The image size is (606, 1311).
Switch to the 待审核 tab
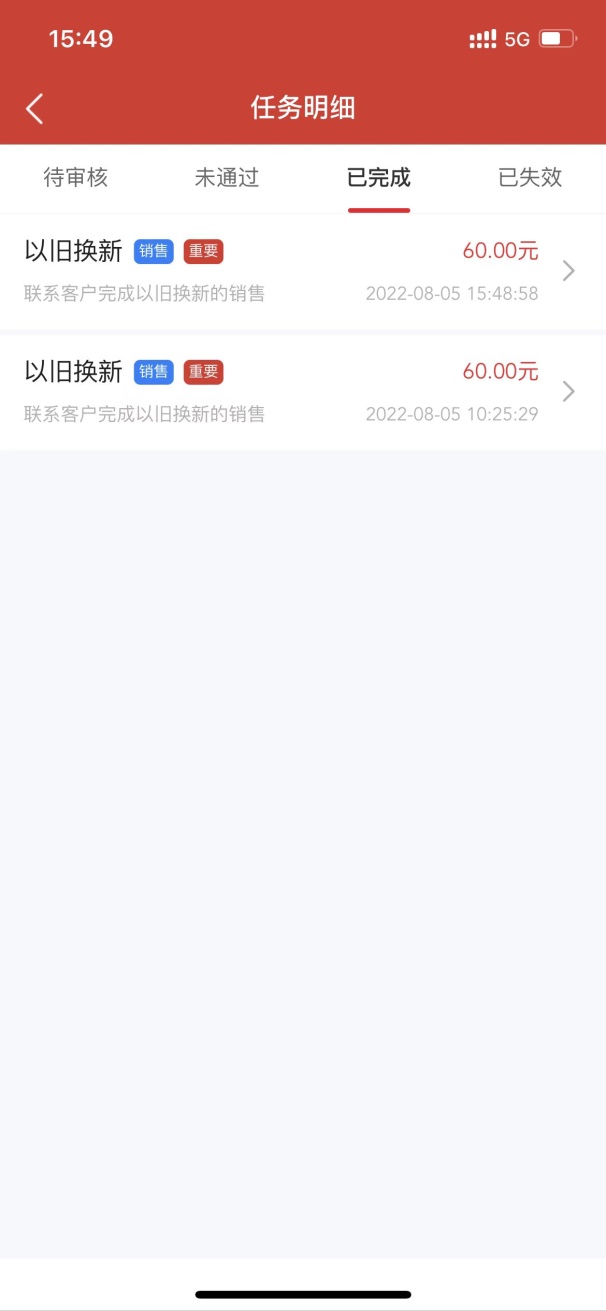click(x=76, y=178)
